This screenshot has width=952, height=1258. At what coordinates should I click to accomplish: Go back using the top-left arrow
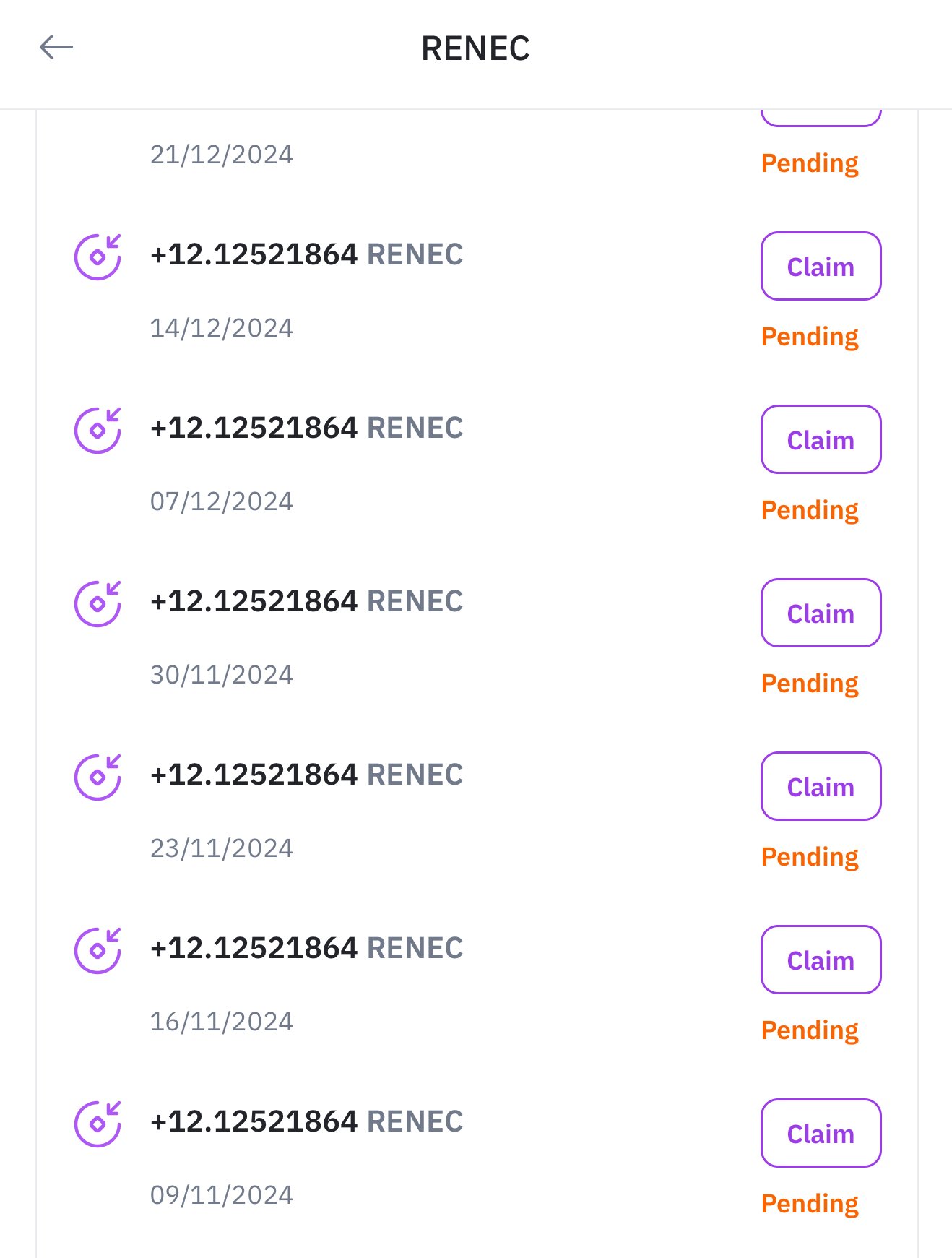(x=56, y=48)
